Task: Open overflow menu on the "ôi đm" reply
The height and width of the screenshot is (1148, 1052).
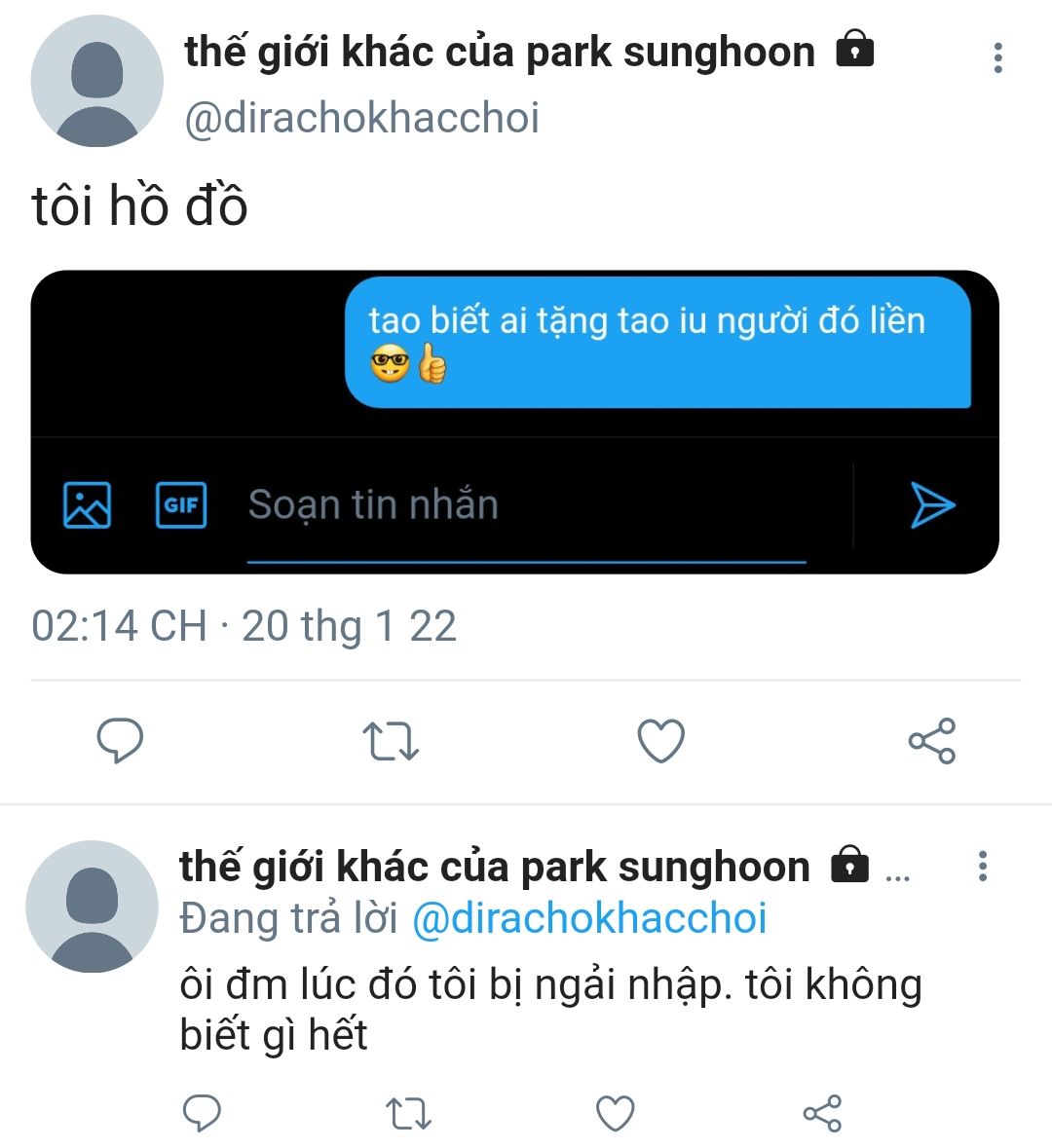Action: pyautogui.click(x=983, y=866)
